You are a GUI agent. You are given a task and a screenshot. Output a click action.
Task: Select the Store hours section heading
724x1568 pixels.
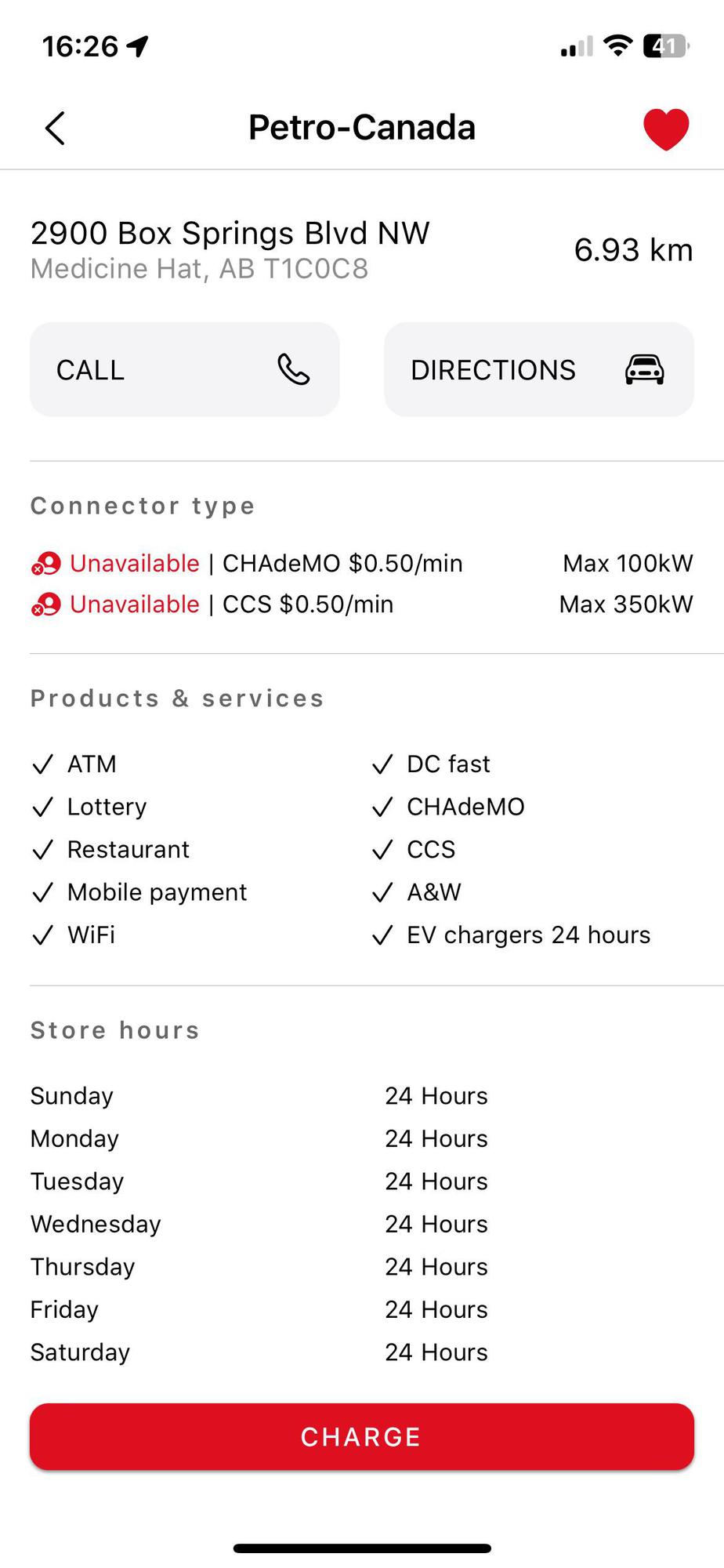tap(114, 1029)
